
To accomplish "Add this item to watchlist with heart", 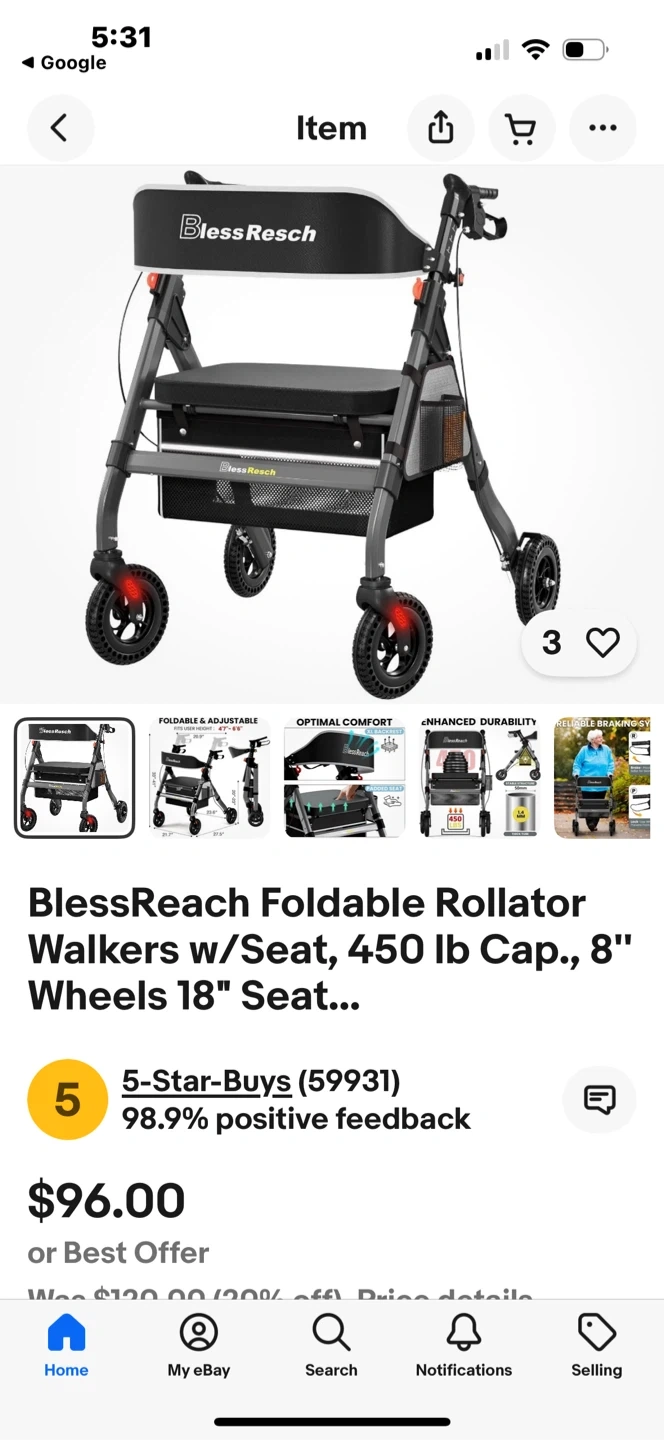I will (x=602, y=642).
